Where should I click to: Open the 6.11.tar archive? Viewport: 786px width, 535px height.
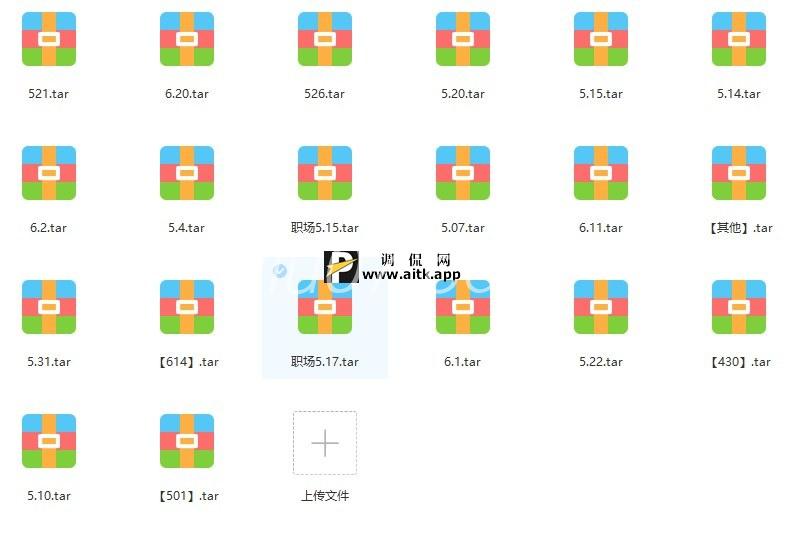tap(600, 174)
